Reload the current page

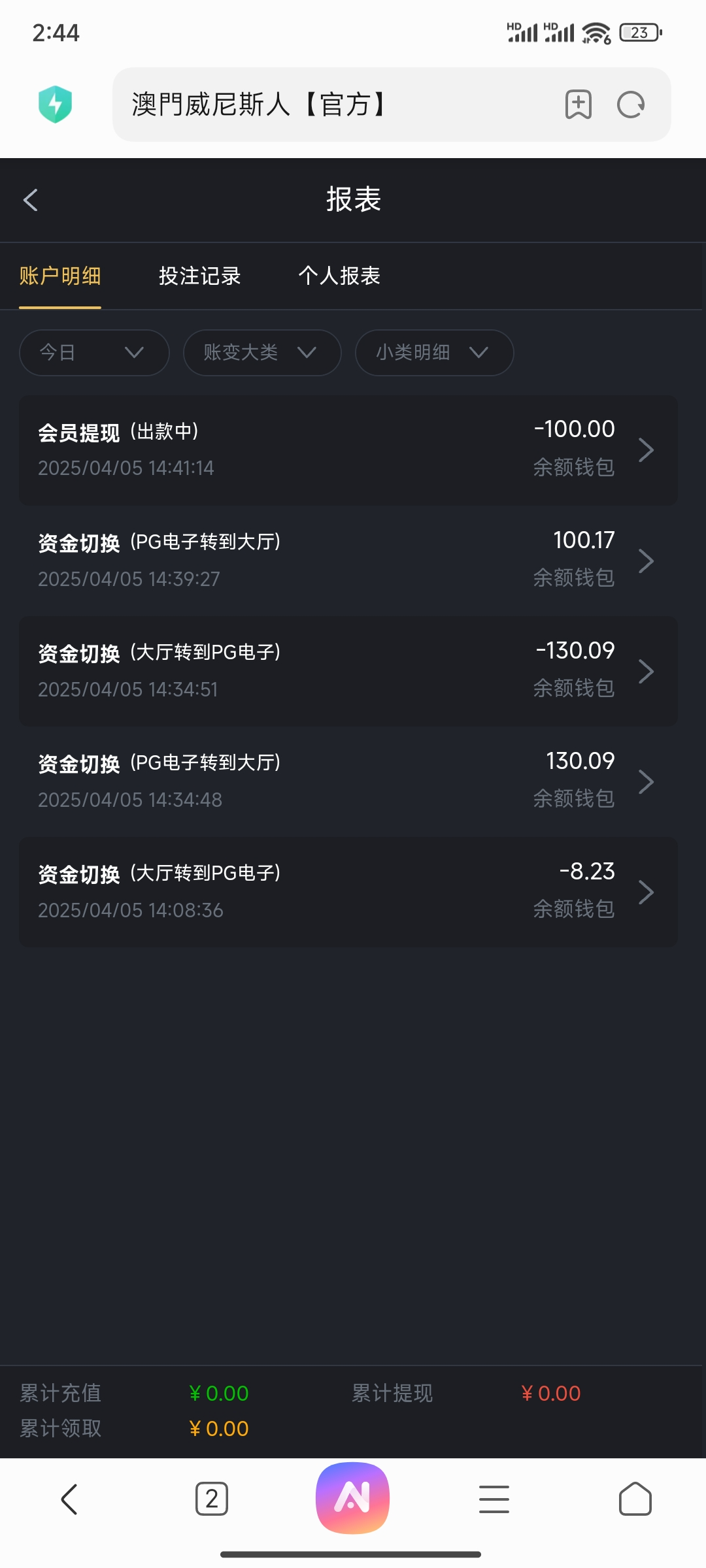[x=631, y=105]
